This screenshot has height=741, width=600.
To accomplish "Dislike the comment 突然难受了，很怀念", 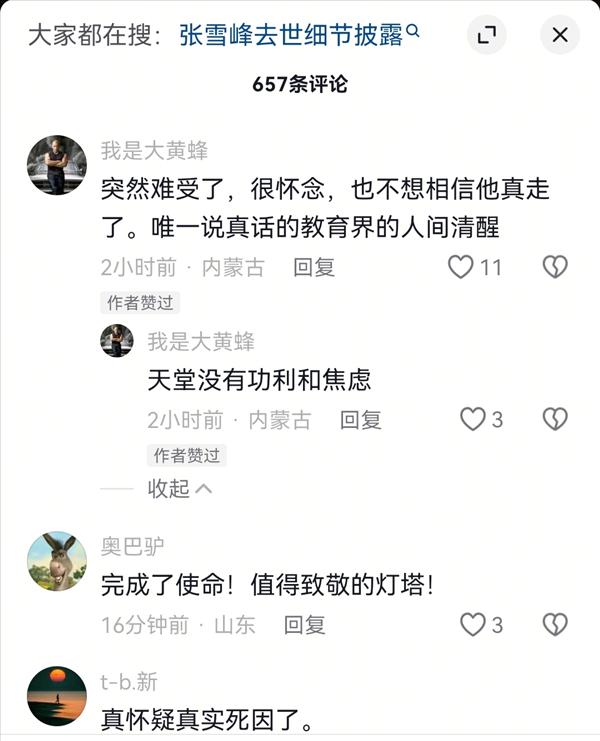I will (554, 267).
